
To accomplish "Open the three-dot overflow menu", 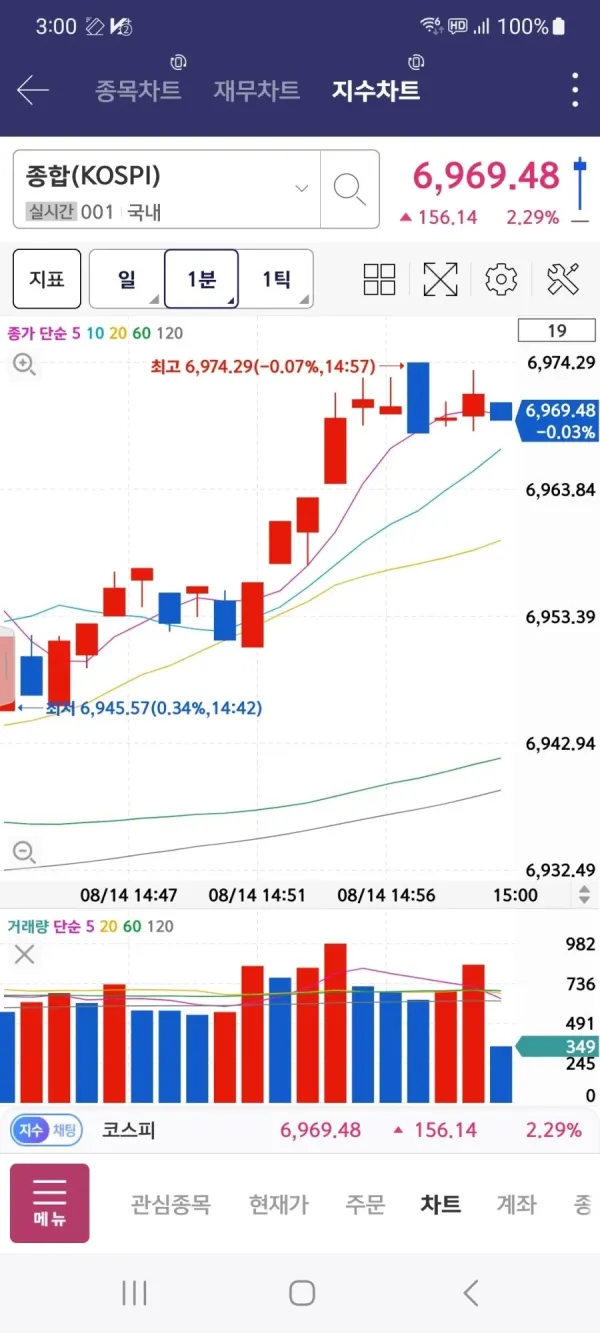I will pyautogui.click(x=575, y=90).
